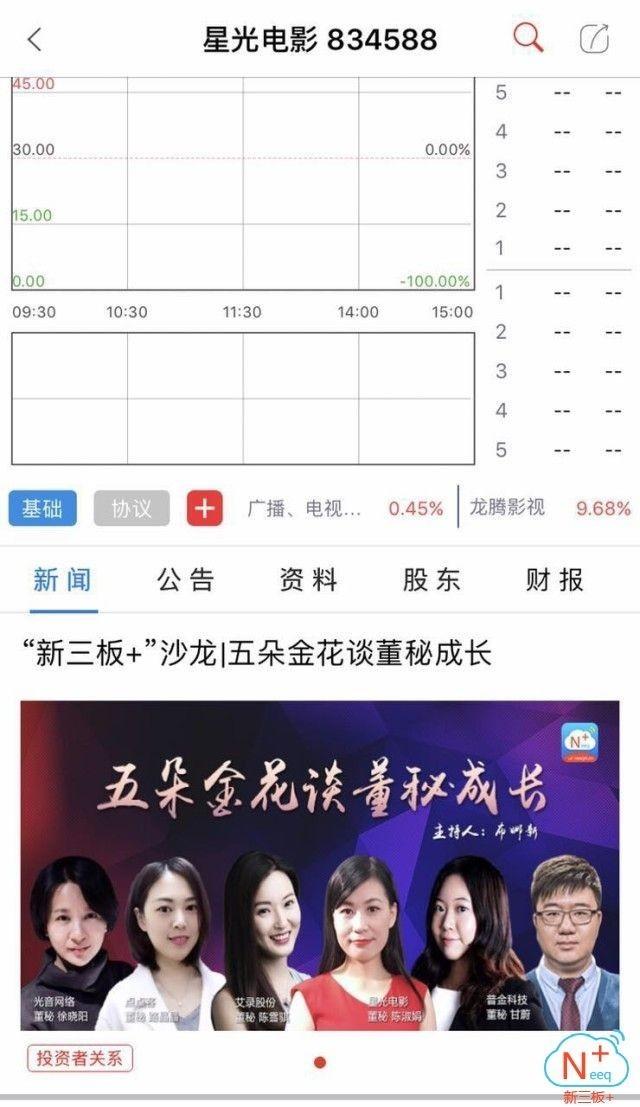Tap the share icon in header
The height and width of the screenshot is (1107, 640).
[594, 39]
